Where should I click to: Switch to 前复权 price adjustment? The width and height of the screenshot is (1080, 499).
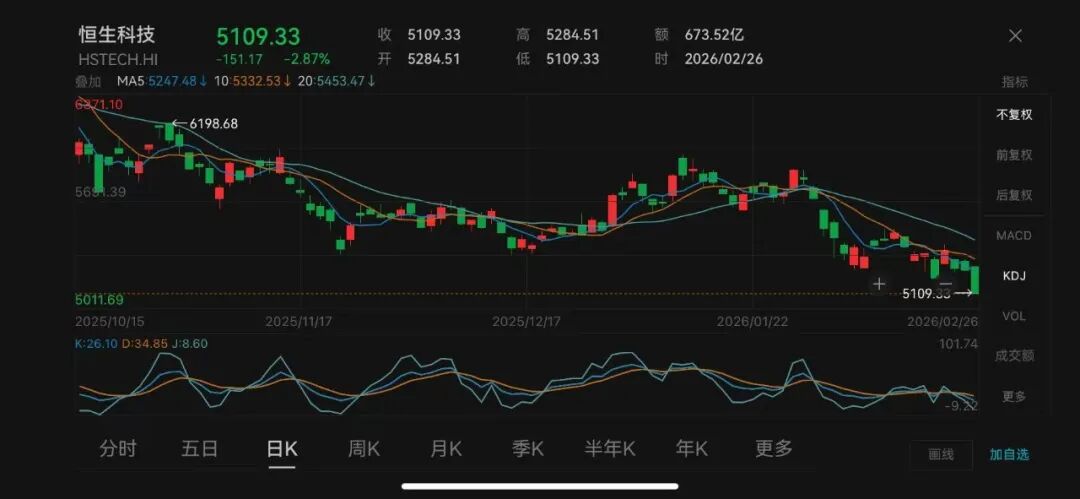click(x=1014, y=155)
